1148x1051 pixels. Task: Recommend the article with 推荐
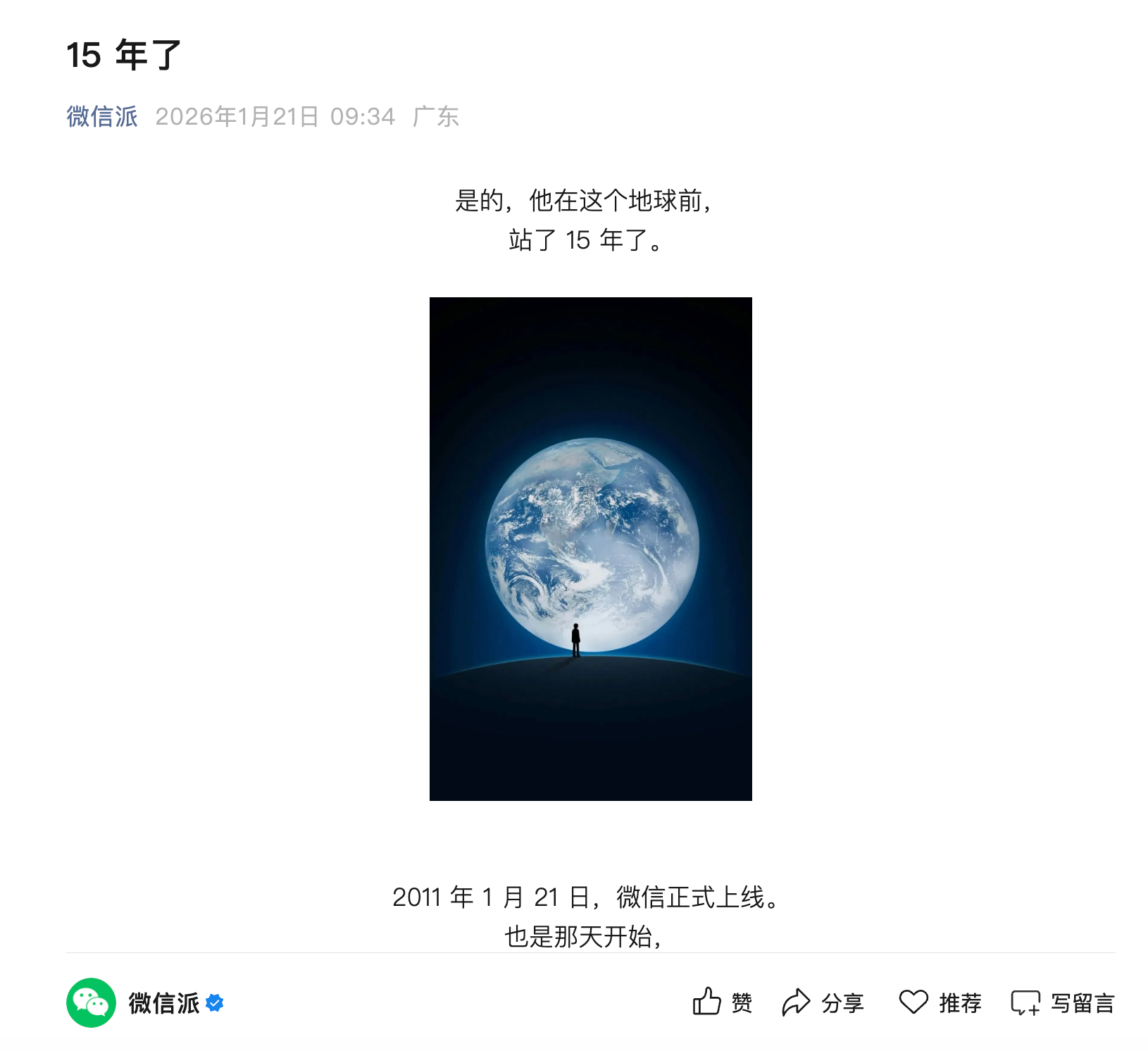[x=940, y=1002]
